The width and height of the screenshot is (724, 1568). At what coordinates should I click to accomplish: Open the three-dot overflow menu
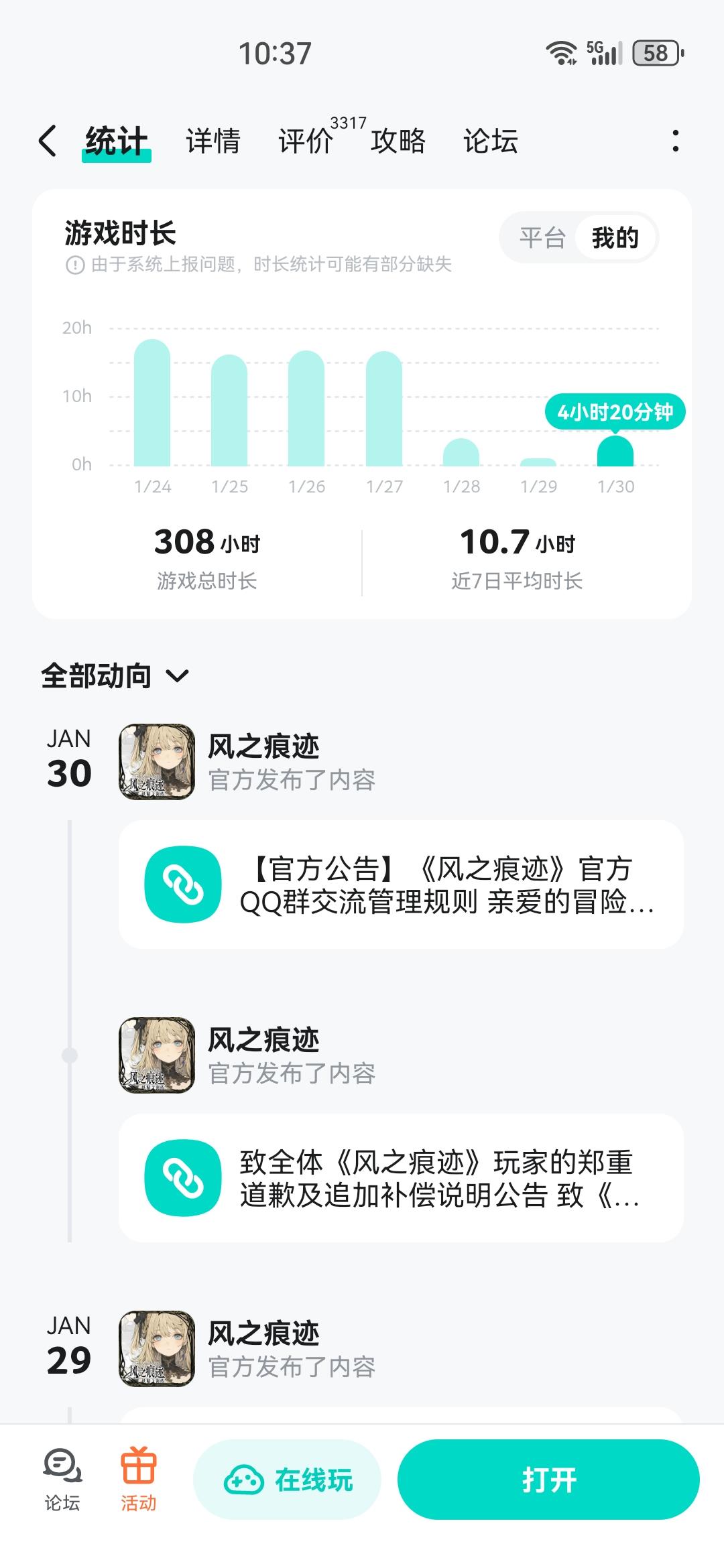point(675,141)
